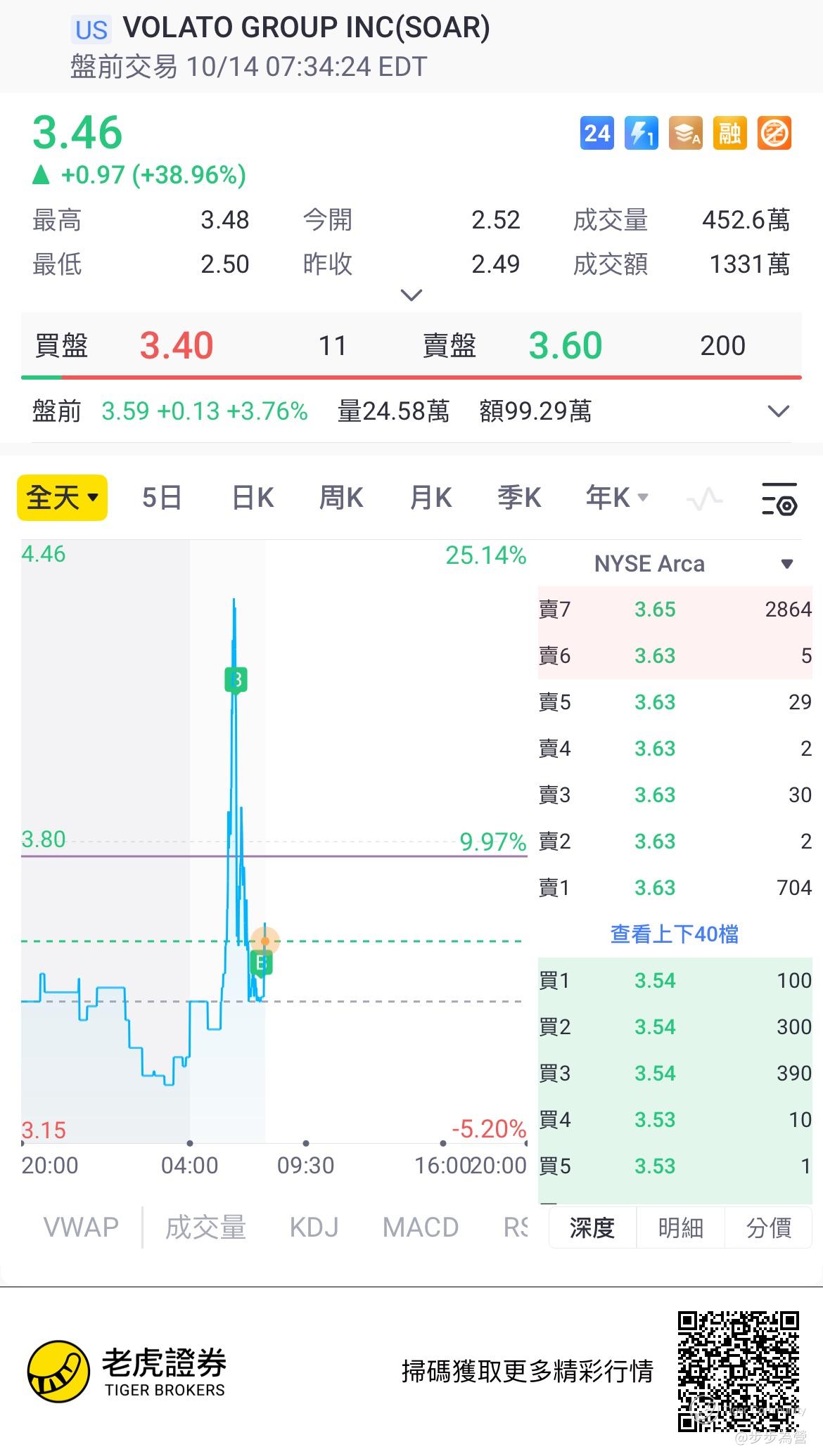Choose the KDJ indicator
Viewport: 823px width, 1456px height.
pyautogui.click(x=314, y=1228)
